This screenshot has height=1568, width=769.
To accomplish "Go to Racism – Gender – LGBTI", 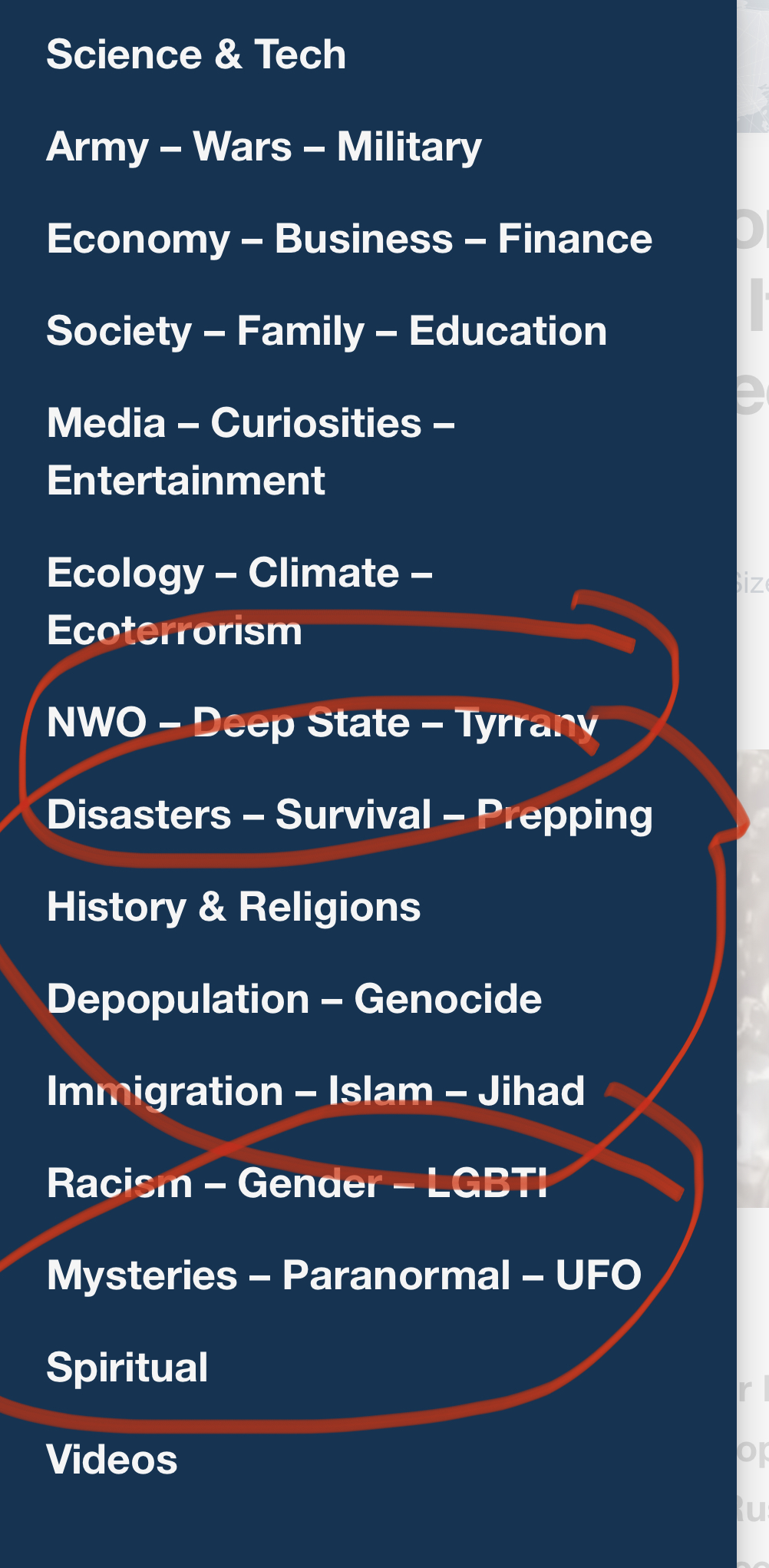I will tap(297, 1183).
